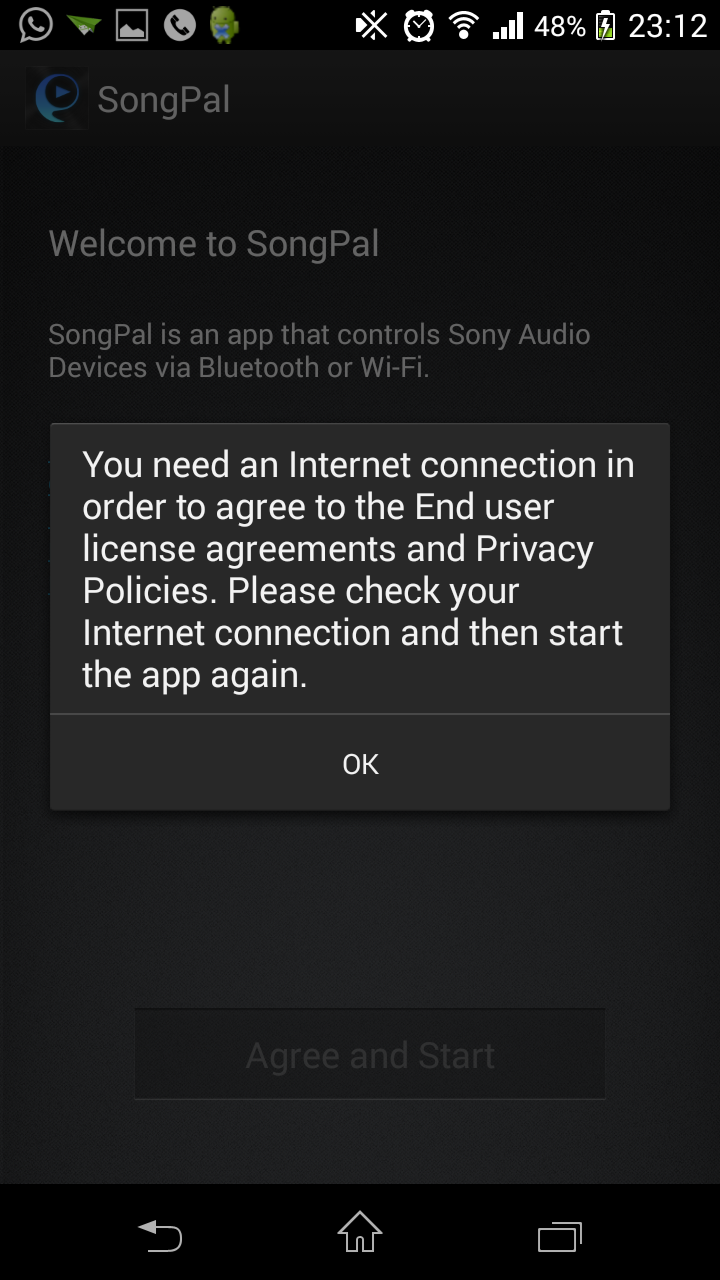The width and height of the screenshot is (720, 1280).
Task: Return to the home screen
Action: tap(360, 1232)
